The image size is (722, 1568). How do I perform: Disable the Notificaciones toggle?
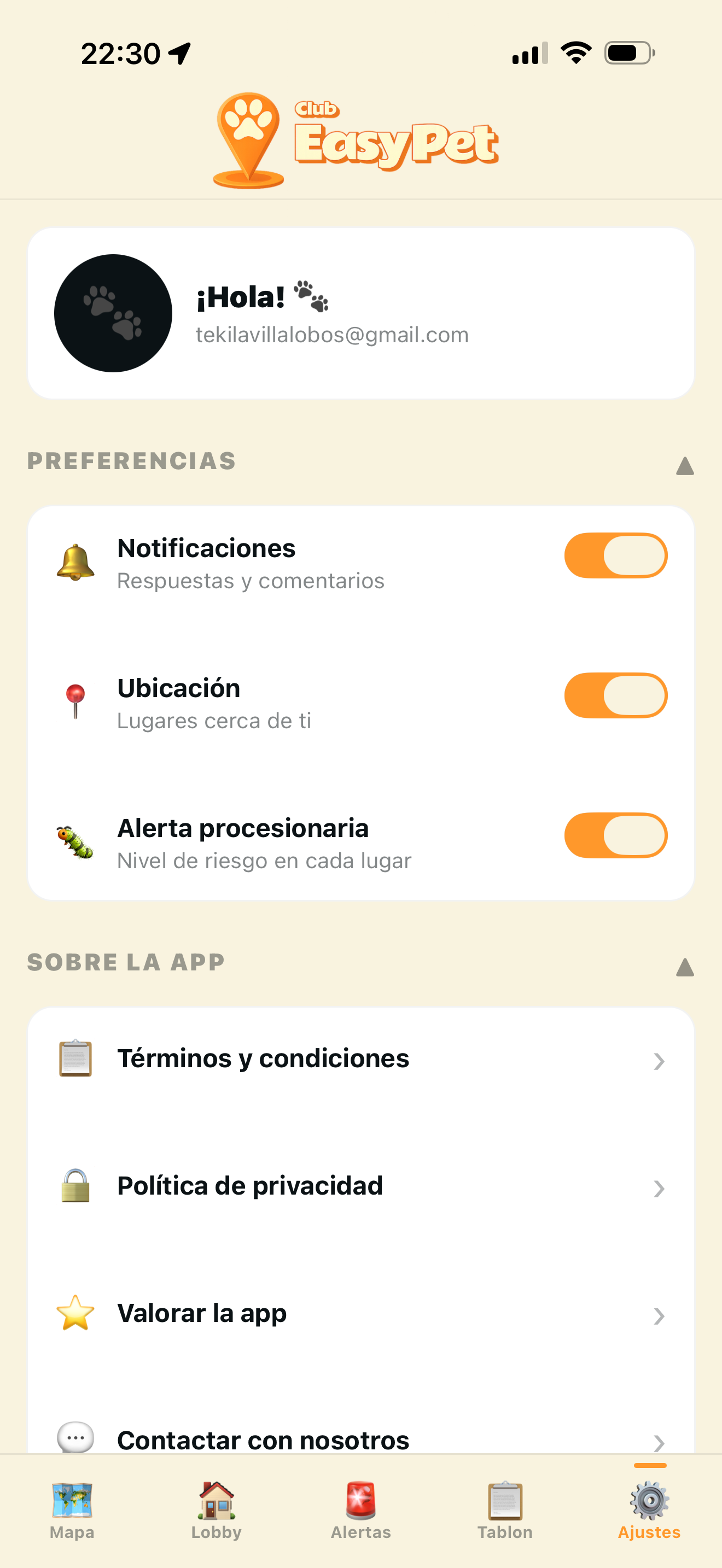[615, 554]
